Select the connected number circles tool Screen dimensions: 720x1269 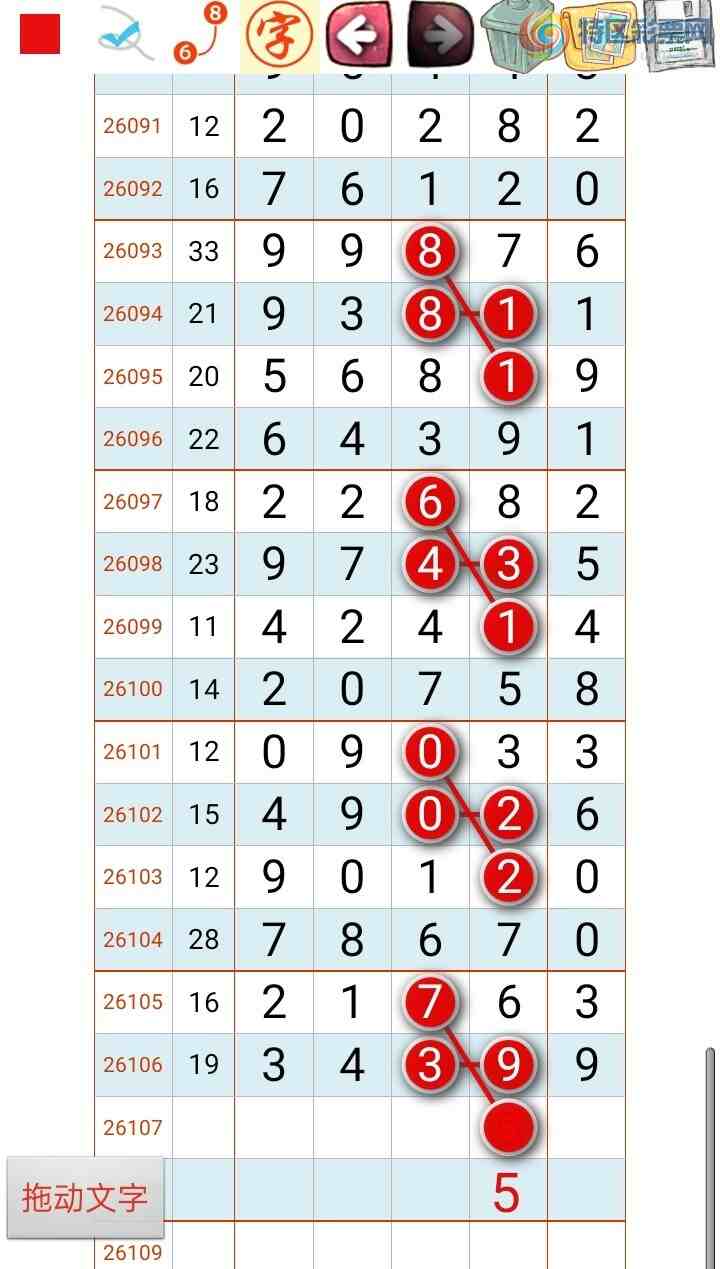[x=201, y=34]
